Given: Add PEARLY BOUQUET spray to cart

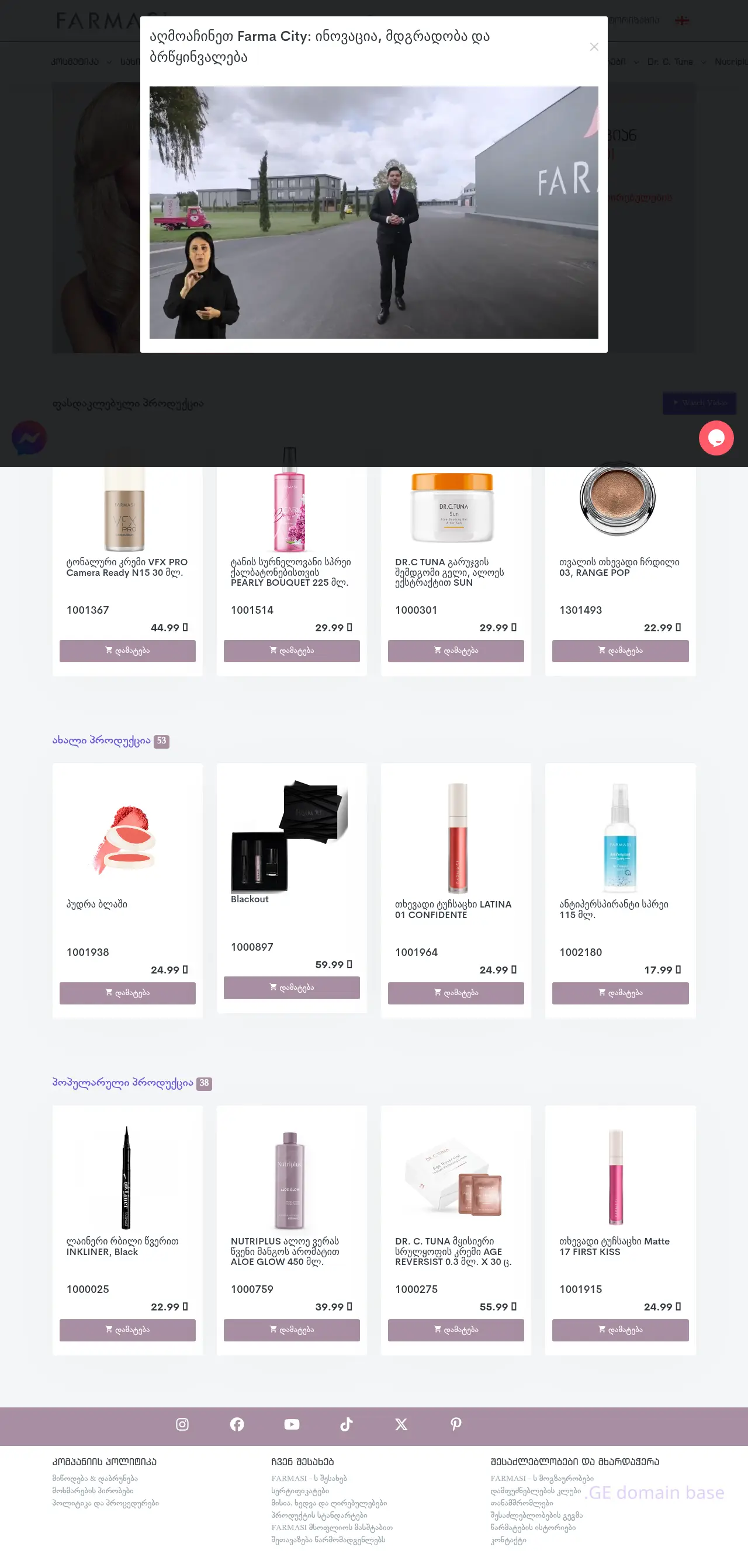Looking at the screenshot, I should [291, 651].
